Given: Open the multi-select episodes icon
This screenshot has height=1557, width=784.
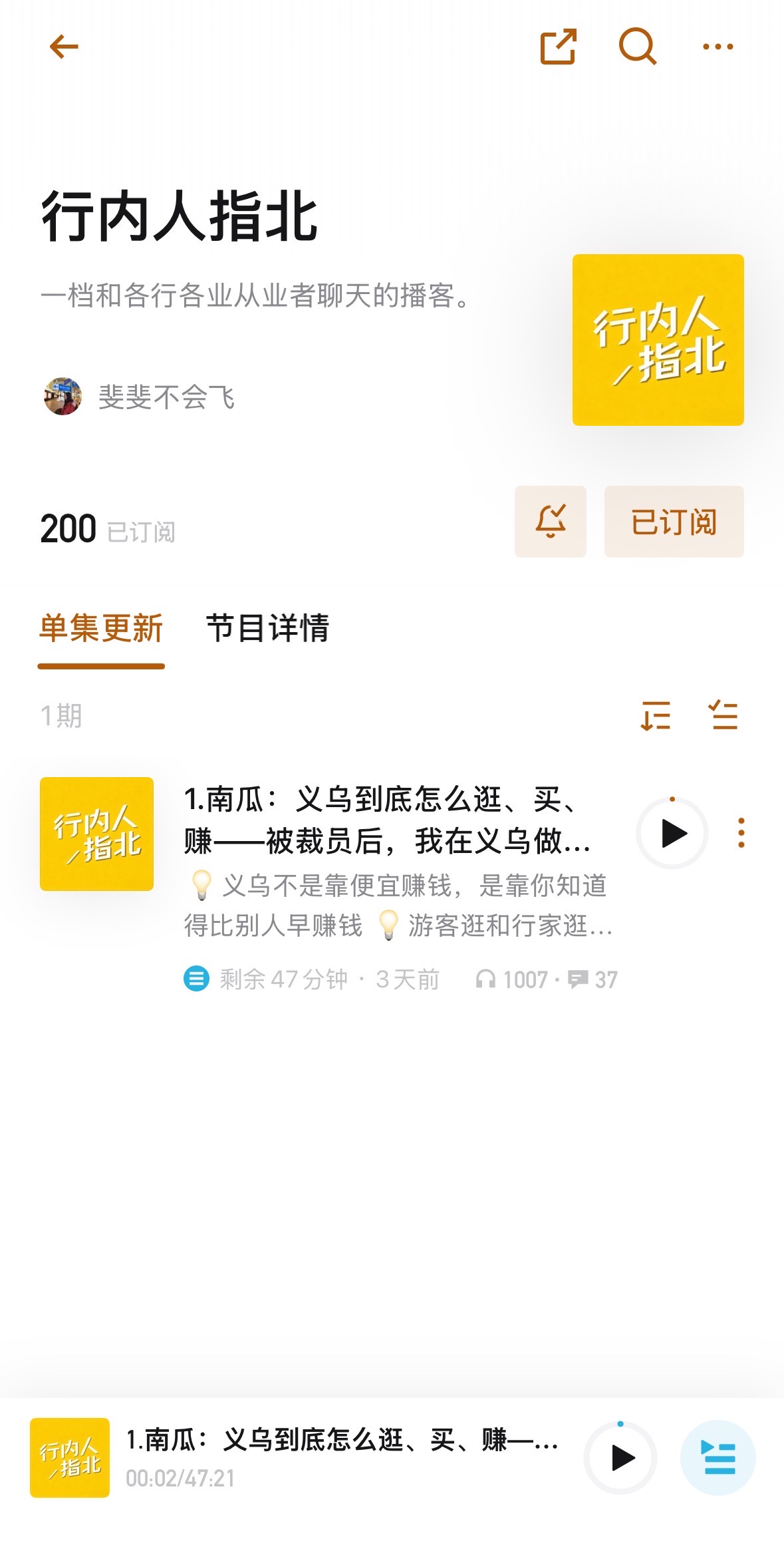Looking at the screenshot, I should pos(723,716).
